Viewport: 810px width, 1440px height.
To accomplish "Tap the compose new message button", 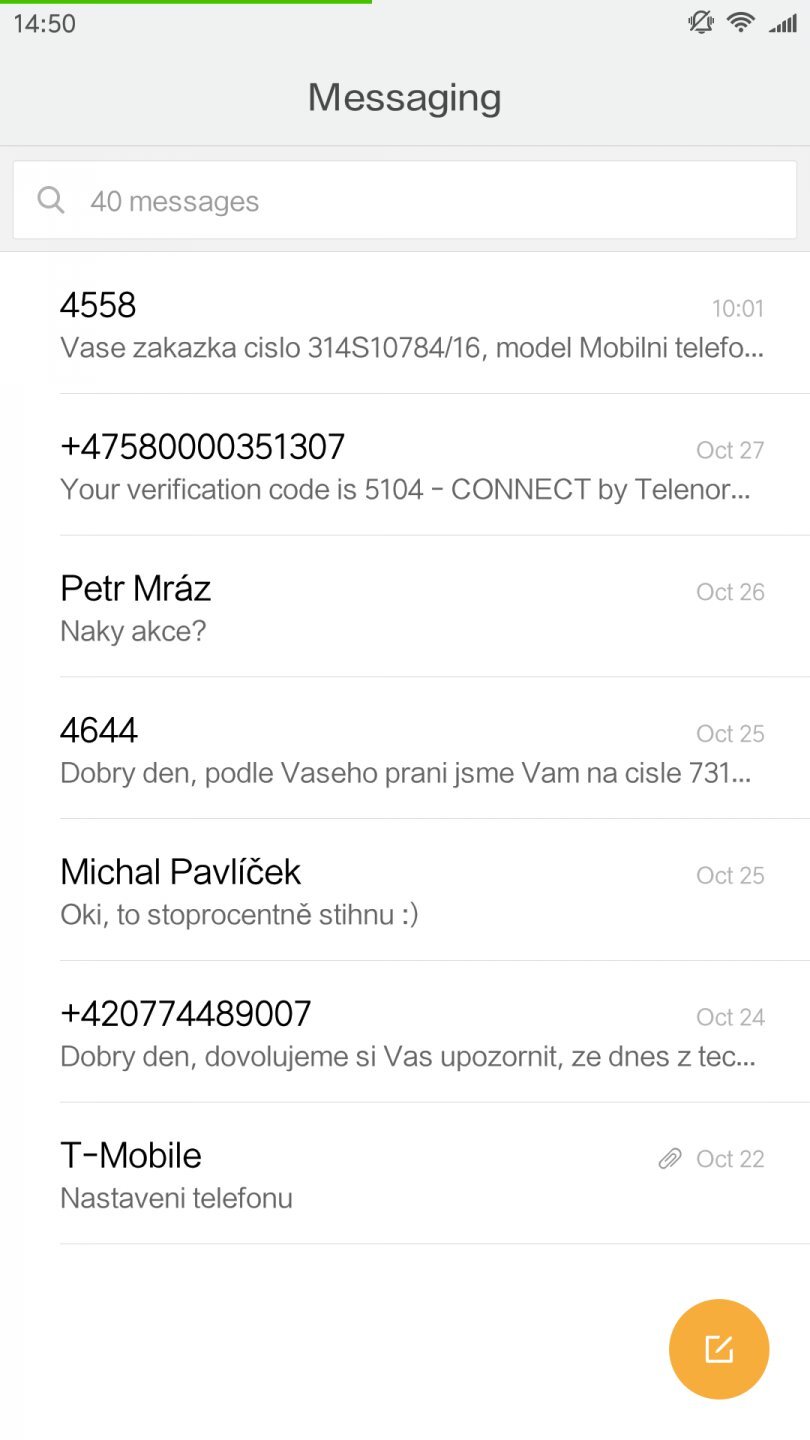I will point(718,1348).
